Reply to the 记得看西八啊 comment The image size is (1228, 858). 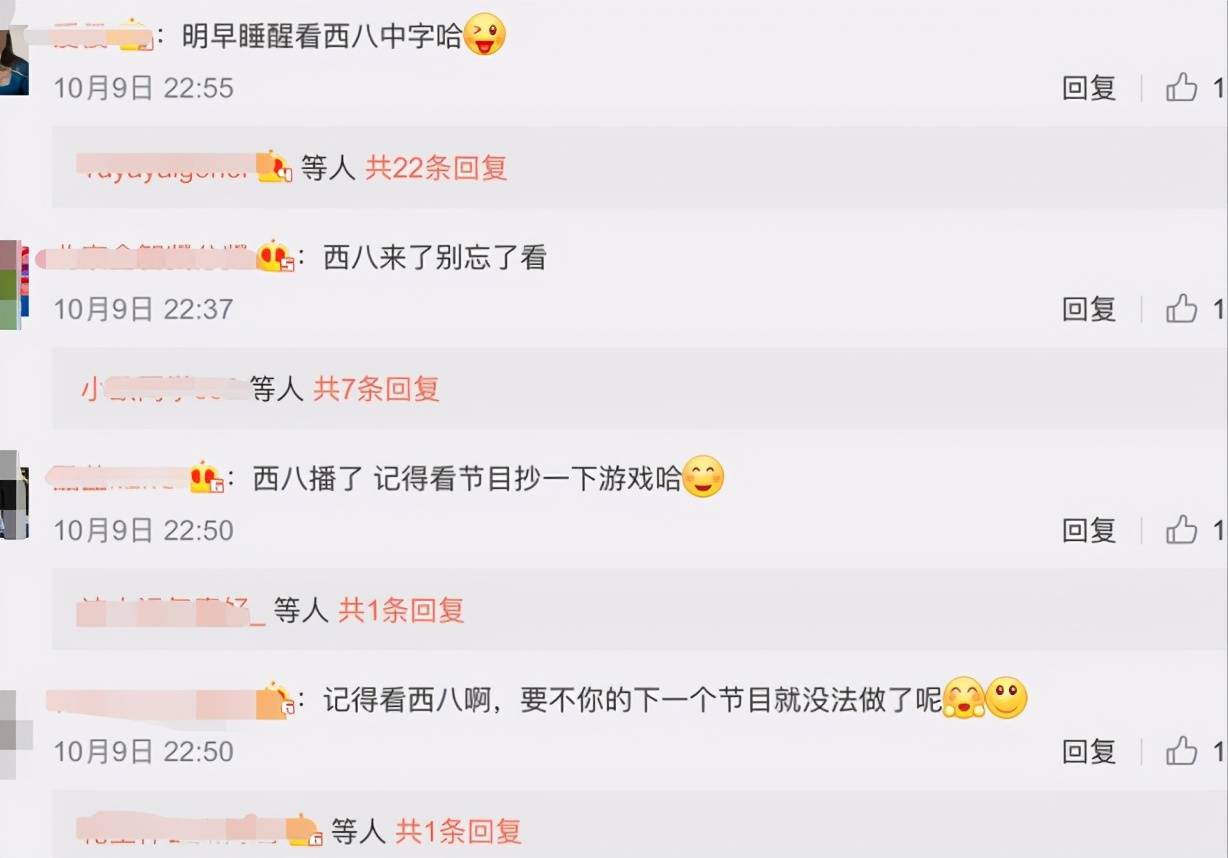[1088, 751]
